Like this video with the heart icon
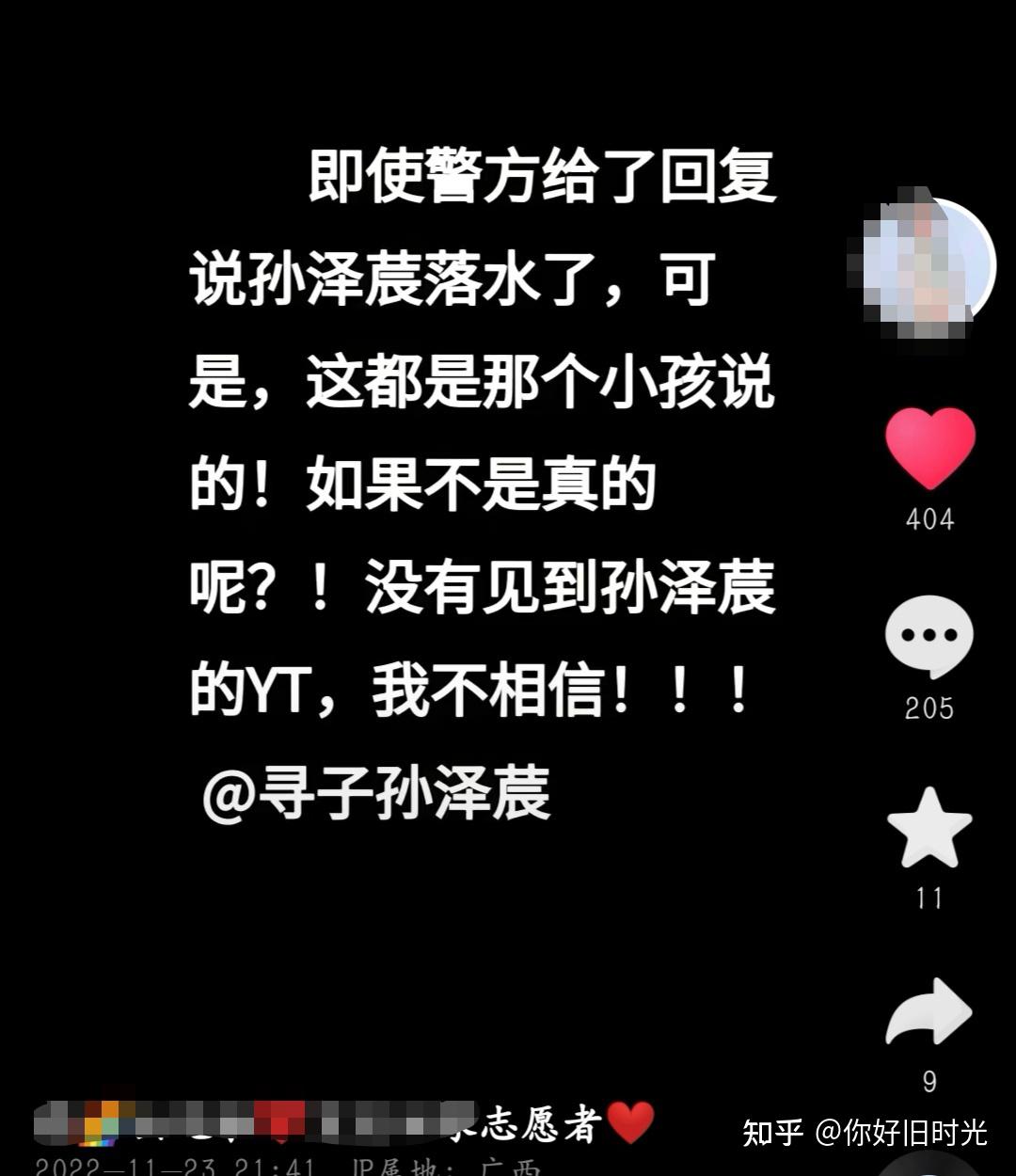1016x1176 pixels. (x=929, y=449)
